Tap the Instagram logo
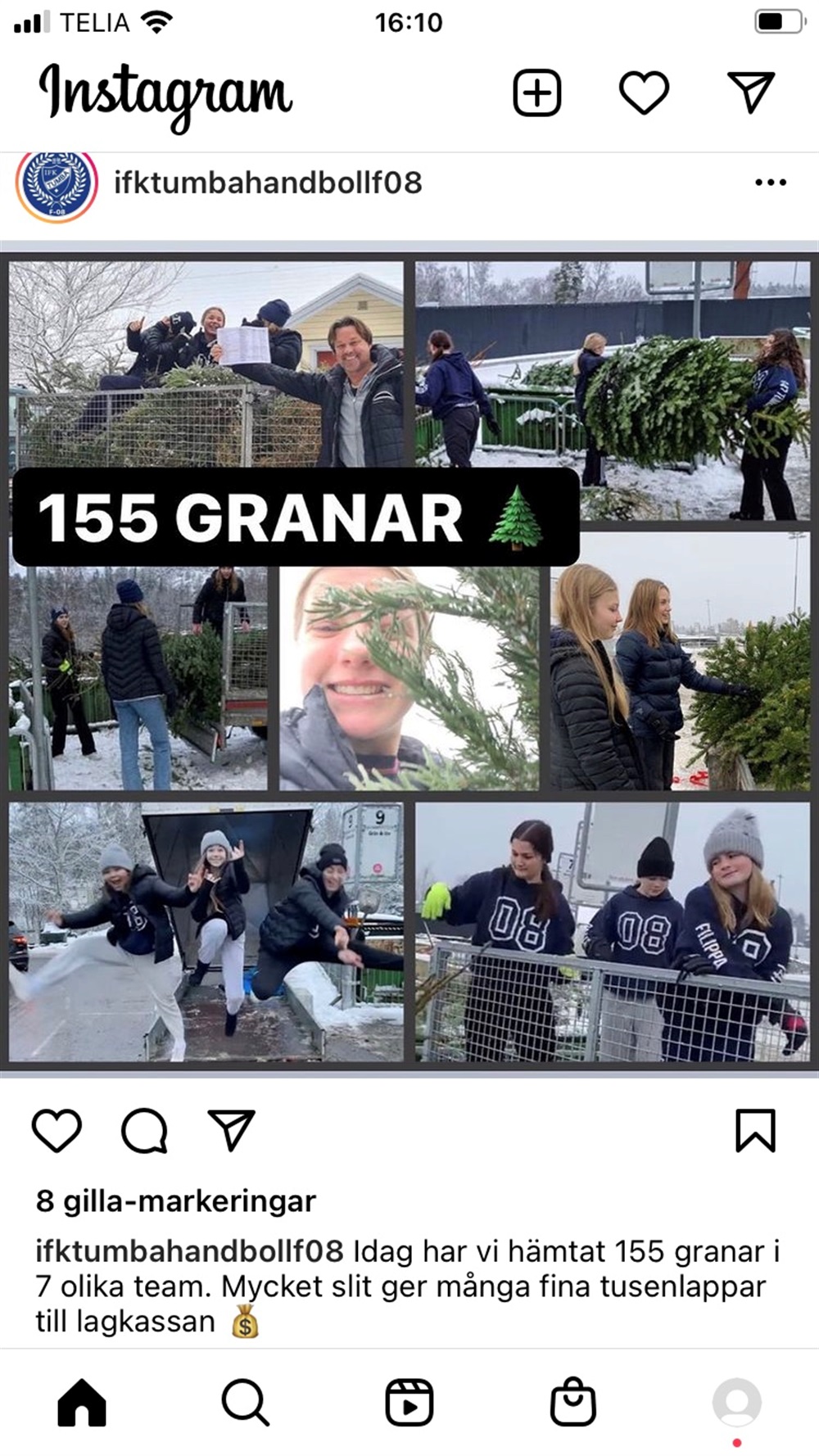This screenshot has height=1456, width=819. click(165, 94)
